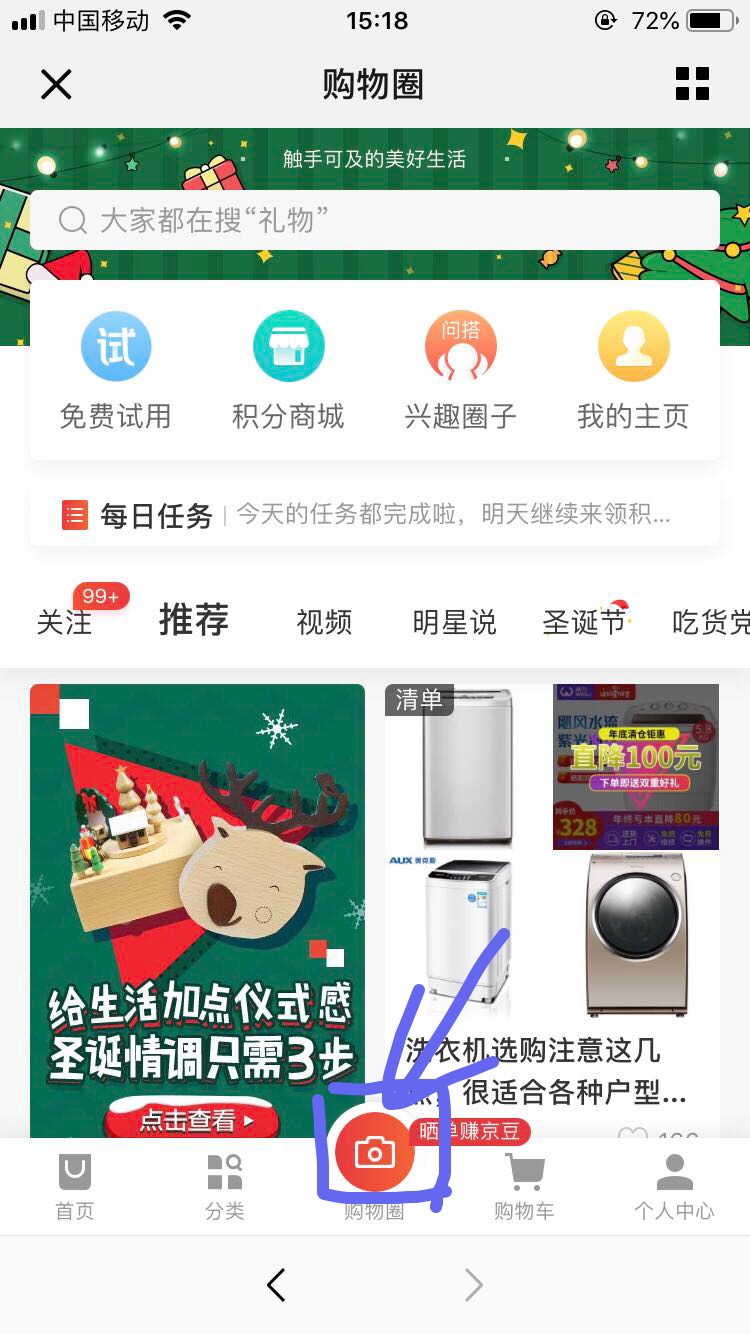Tap the 大家都在搜"礼物" search box
The width and height of the screenshot is (750, 1334).
[374, 220]
